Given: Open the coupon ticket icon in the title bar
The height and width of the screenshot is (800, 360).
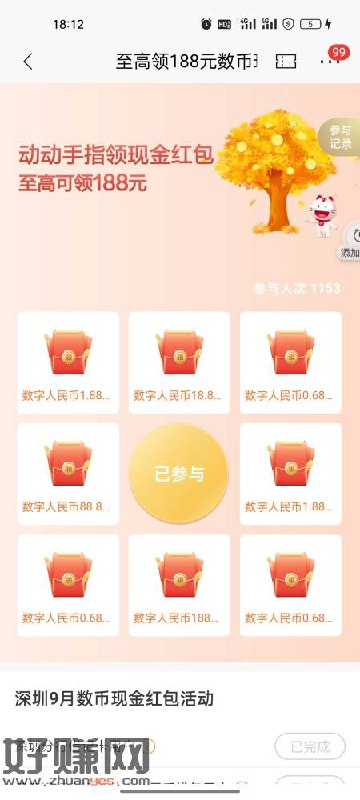Looking at the screenshot, I should click(286, 62).
